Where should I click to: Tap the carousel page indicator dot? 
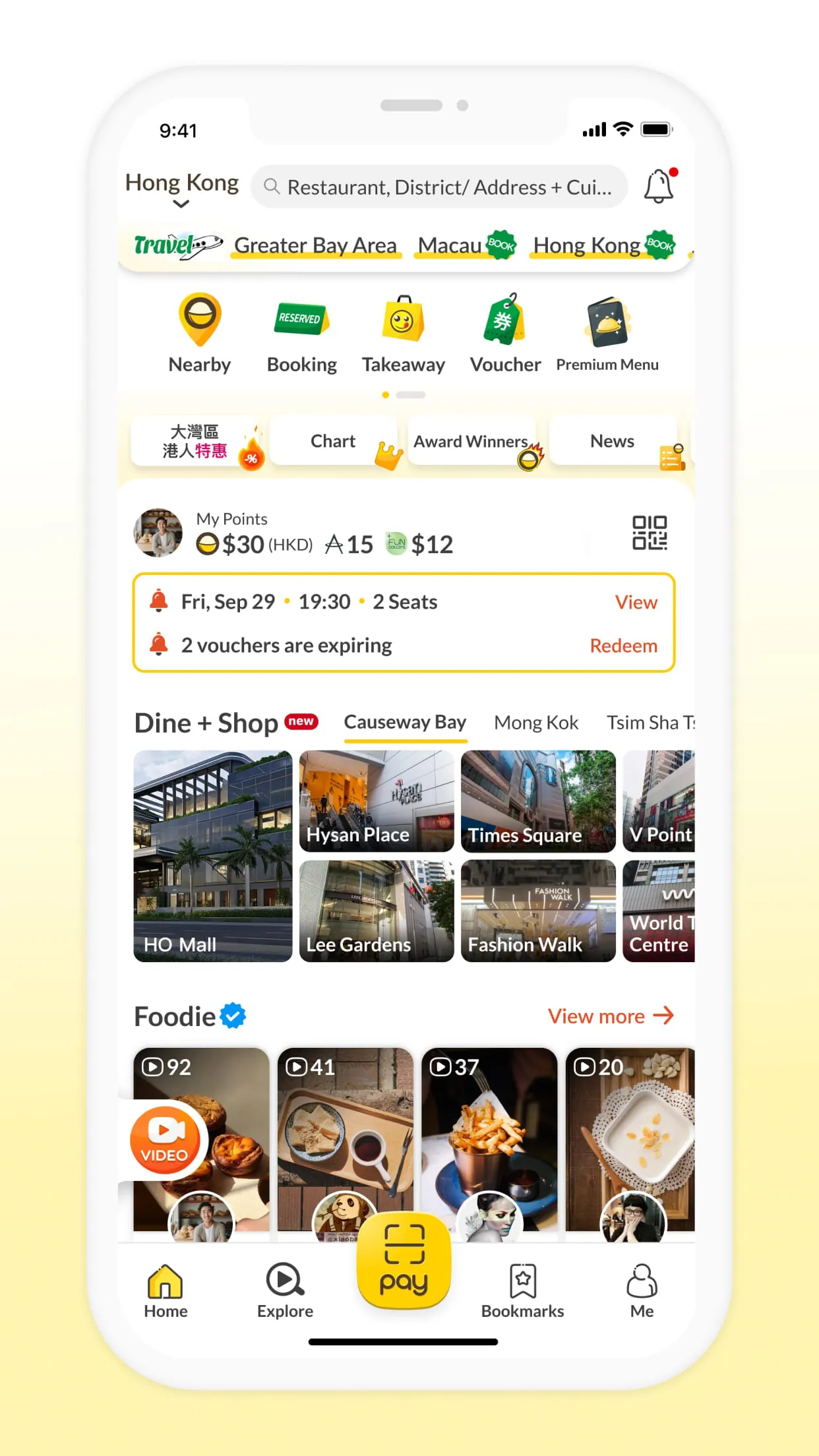point(386,394)
